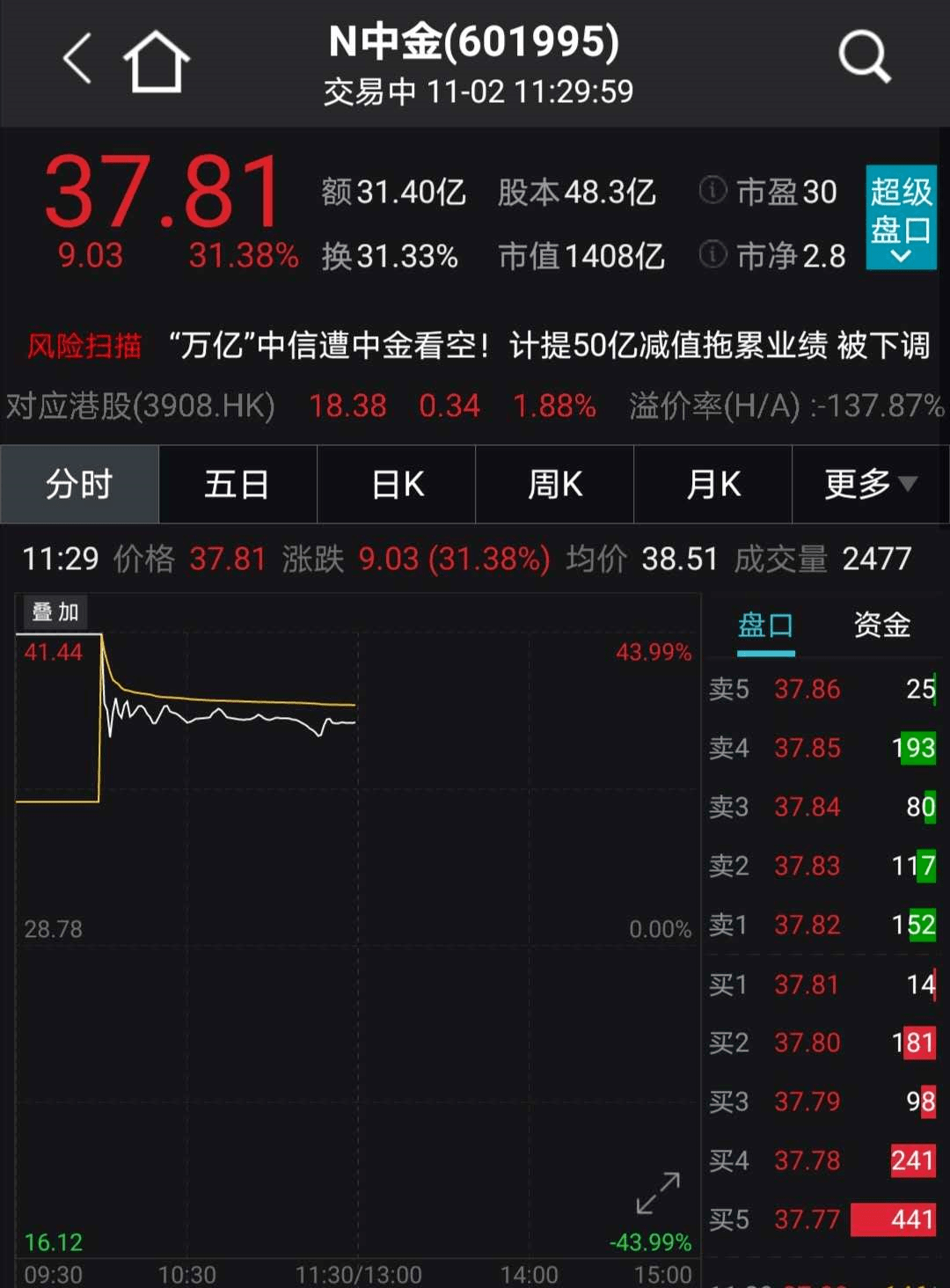The height and width of the screenshot is (1288, 950).
Task: Tap the 风险扫描 risk scan indicator
Action: pos(84,346)
